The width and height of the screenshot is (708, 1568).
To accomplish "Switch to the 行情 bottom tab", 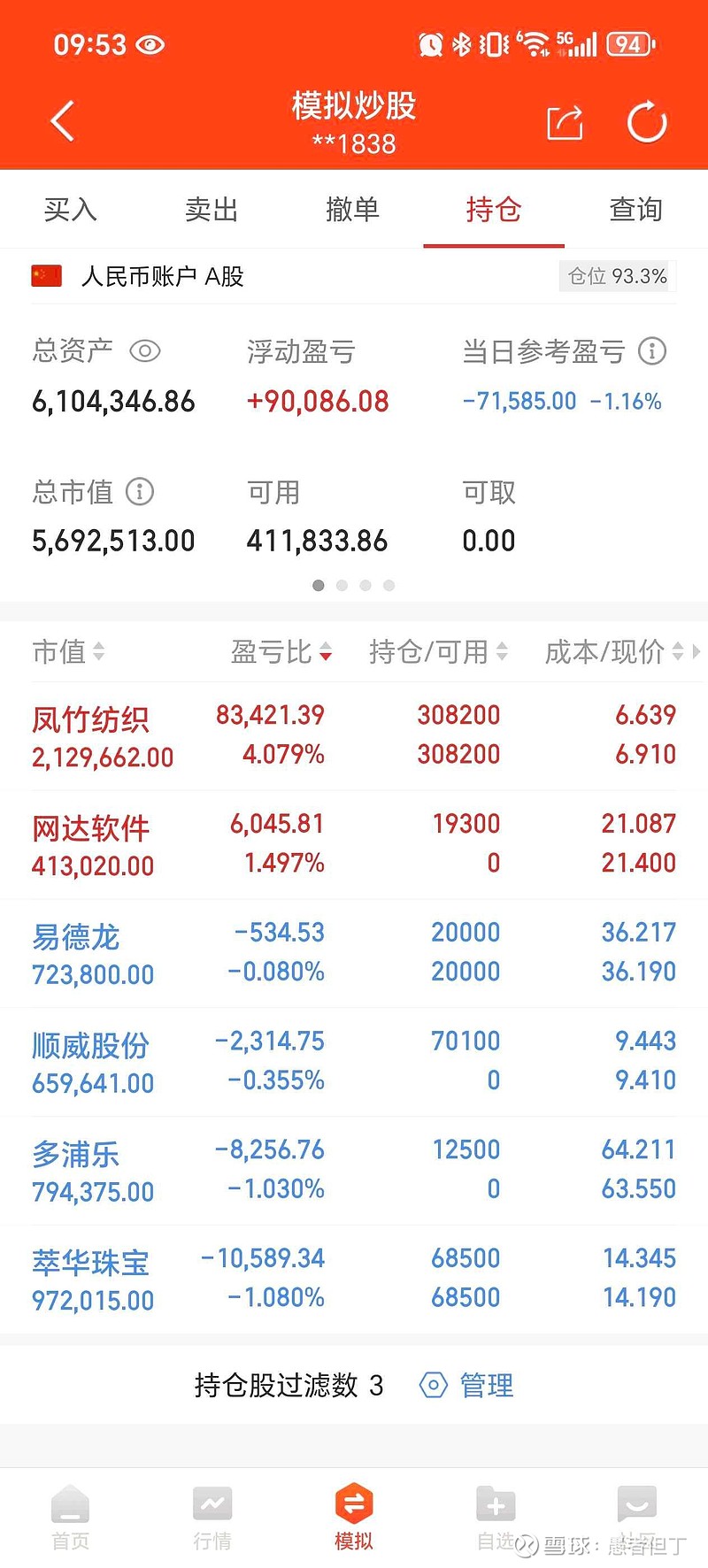I will (x=212, y=1518).
